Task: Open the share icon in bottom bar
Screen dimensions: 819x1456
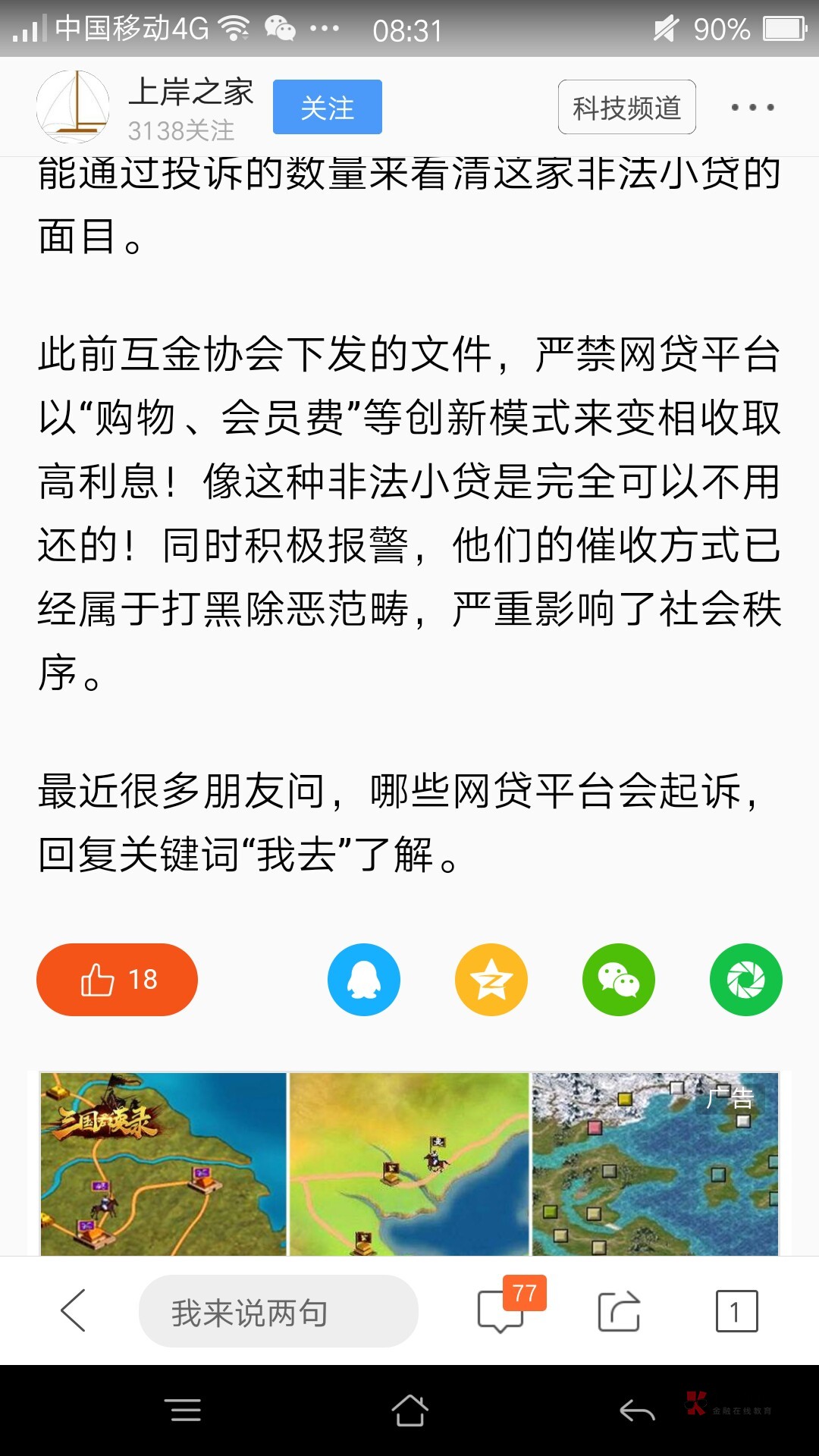Action: pos(620,1311)
